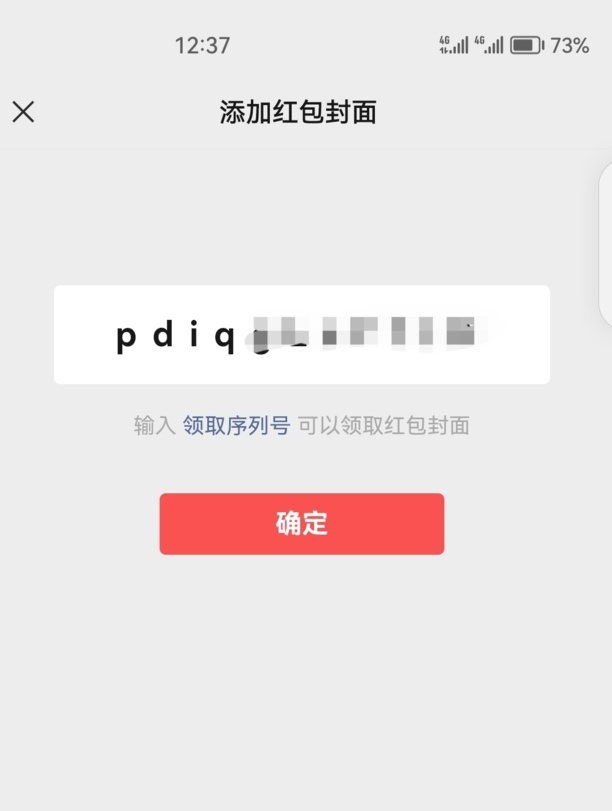Close the add red packet cover page
Image resolution: width=612 pixels, height=811 pixels.
[x=23, y=111]
